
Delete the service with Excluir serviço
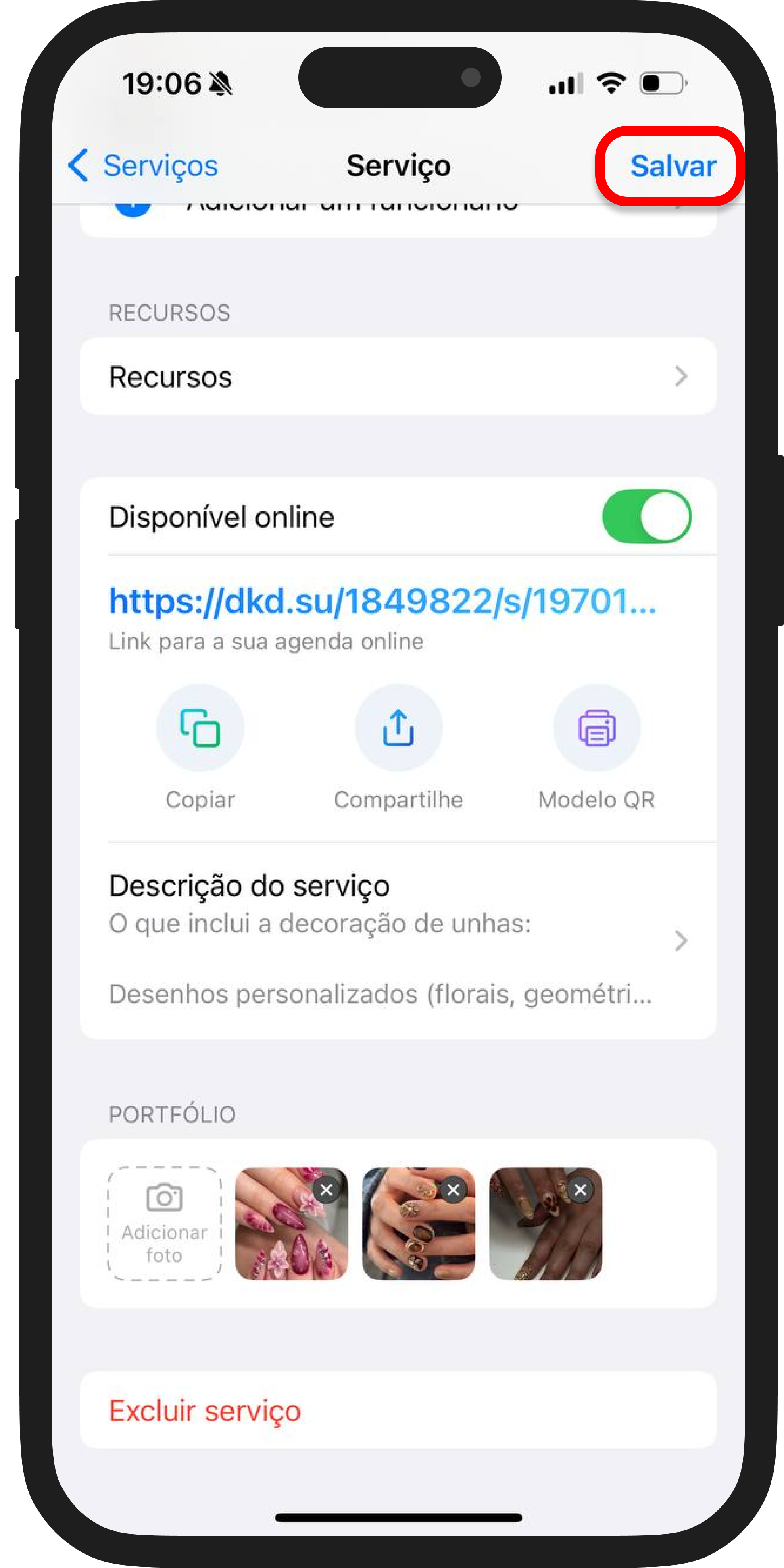coord(204,1410)
